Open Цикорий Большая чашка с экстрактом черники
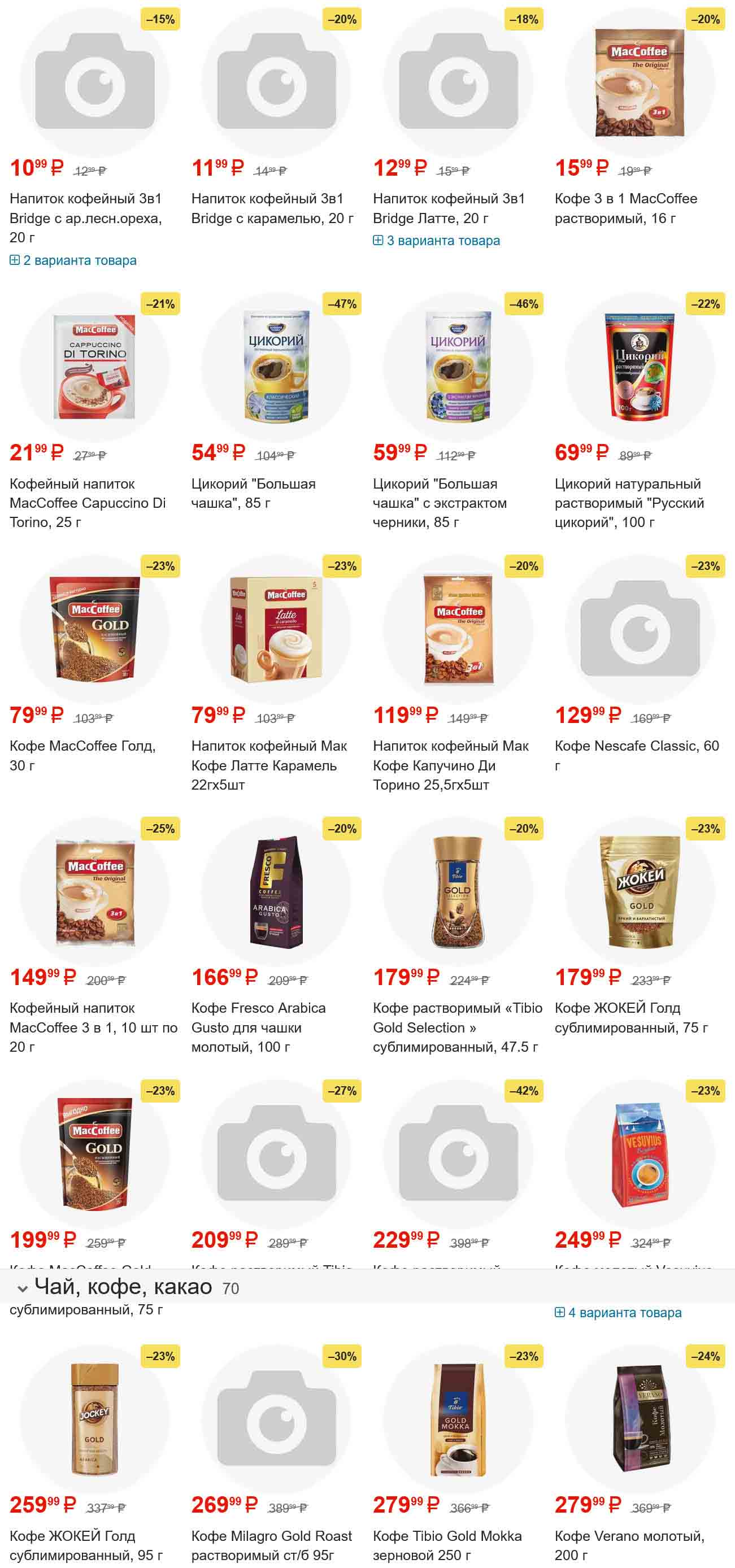735x1568 pixels. click(439, 503)
